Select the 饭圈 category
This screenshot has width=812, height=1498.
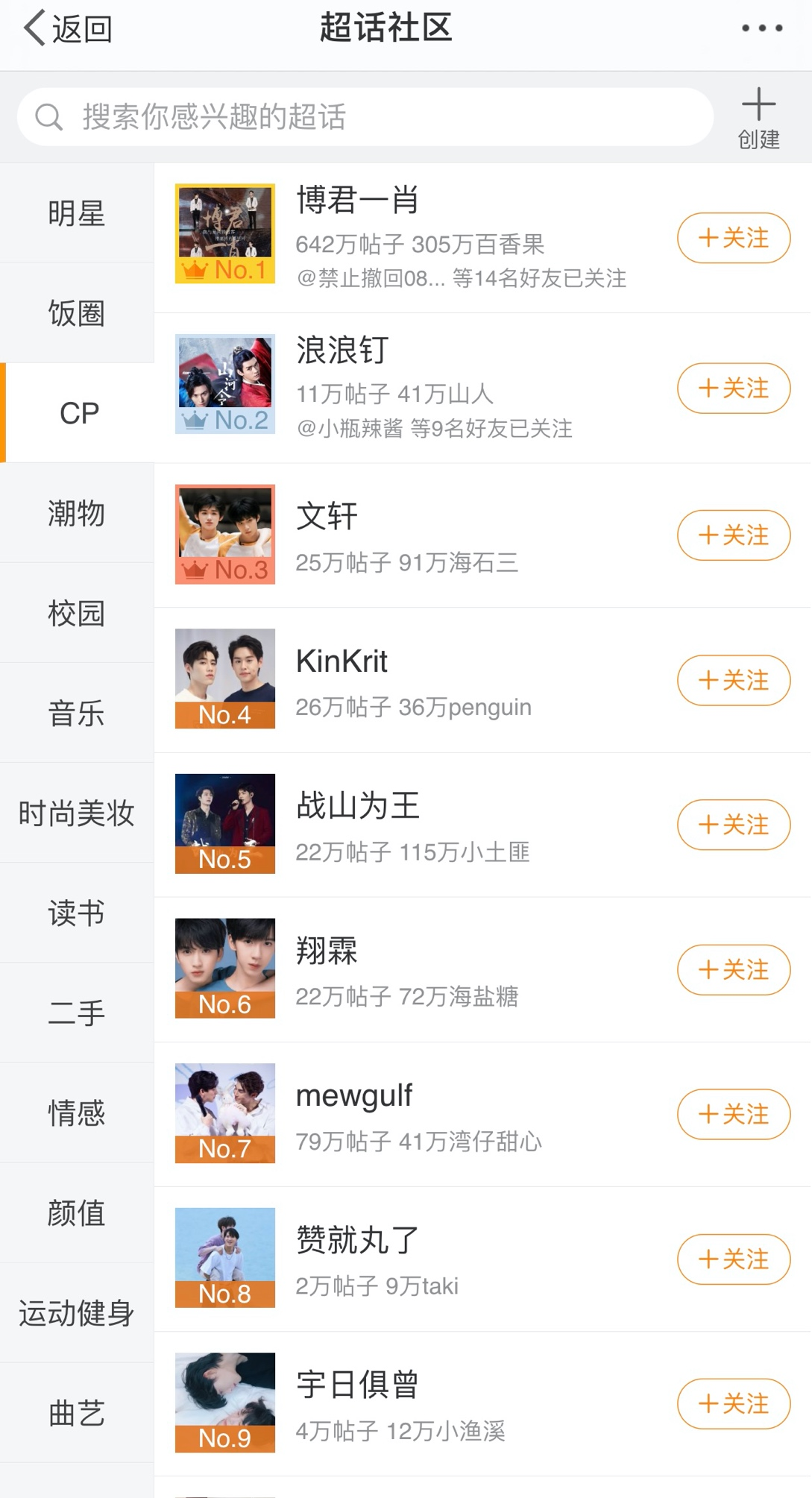(x=77, y=313)
